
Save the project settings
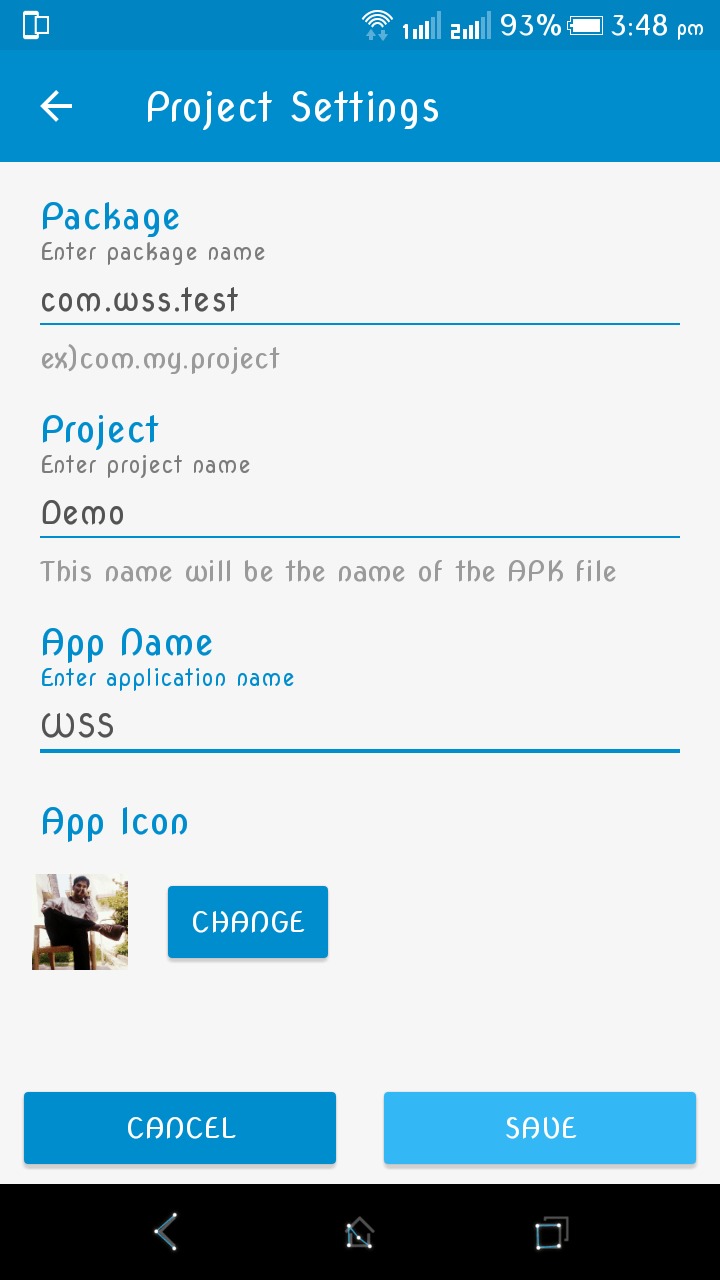[540, 1128]
